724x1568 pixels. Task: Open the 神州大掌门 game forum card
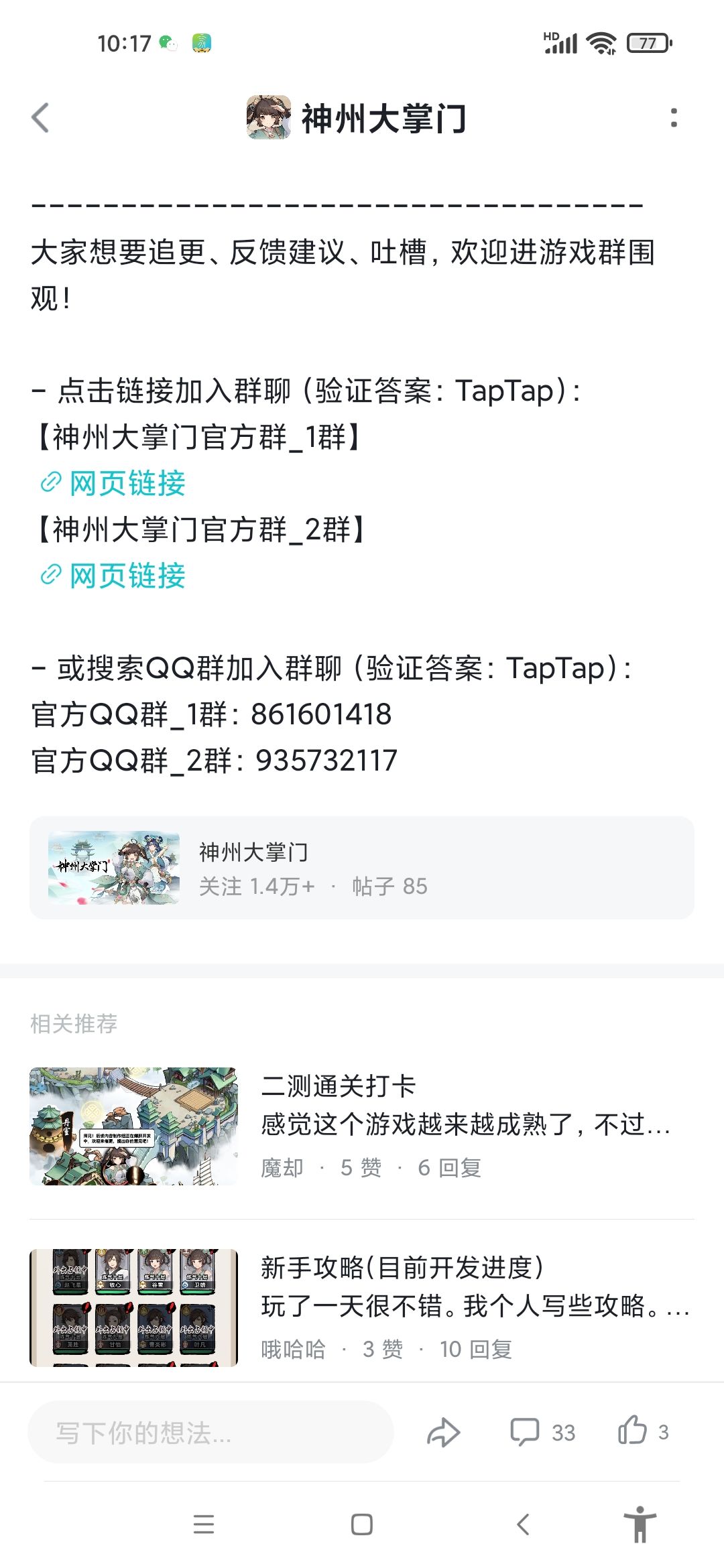point(362,868)
